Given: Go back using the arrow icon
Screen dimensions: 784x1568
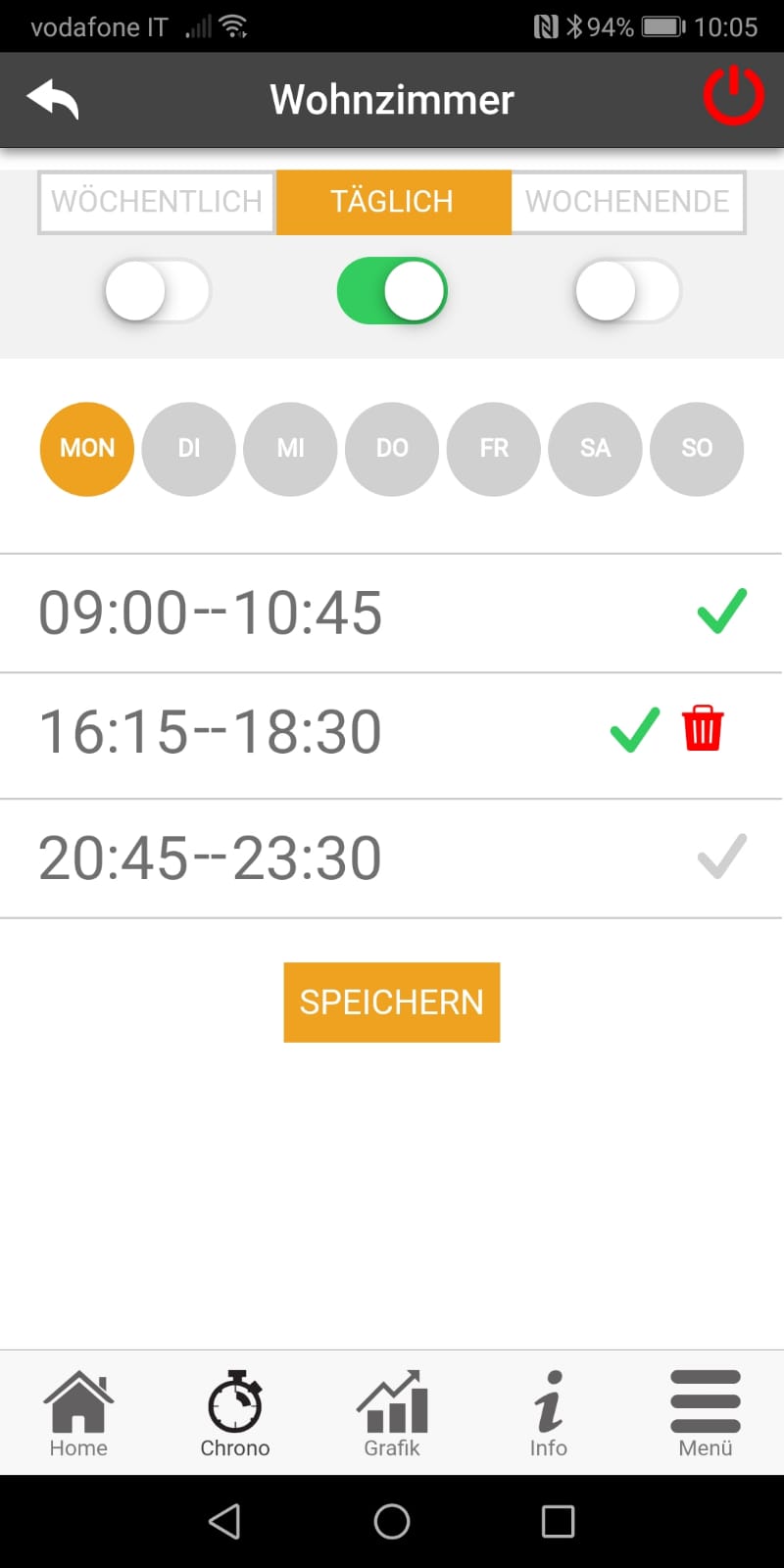Looking at the screenshot, I should pos(53,99).
